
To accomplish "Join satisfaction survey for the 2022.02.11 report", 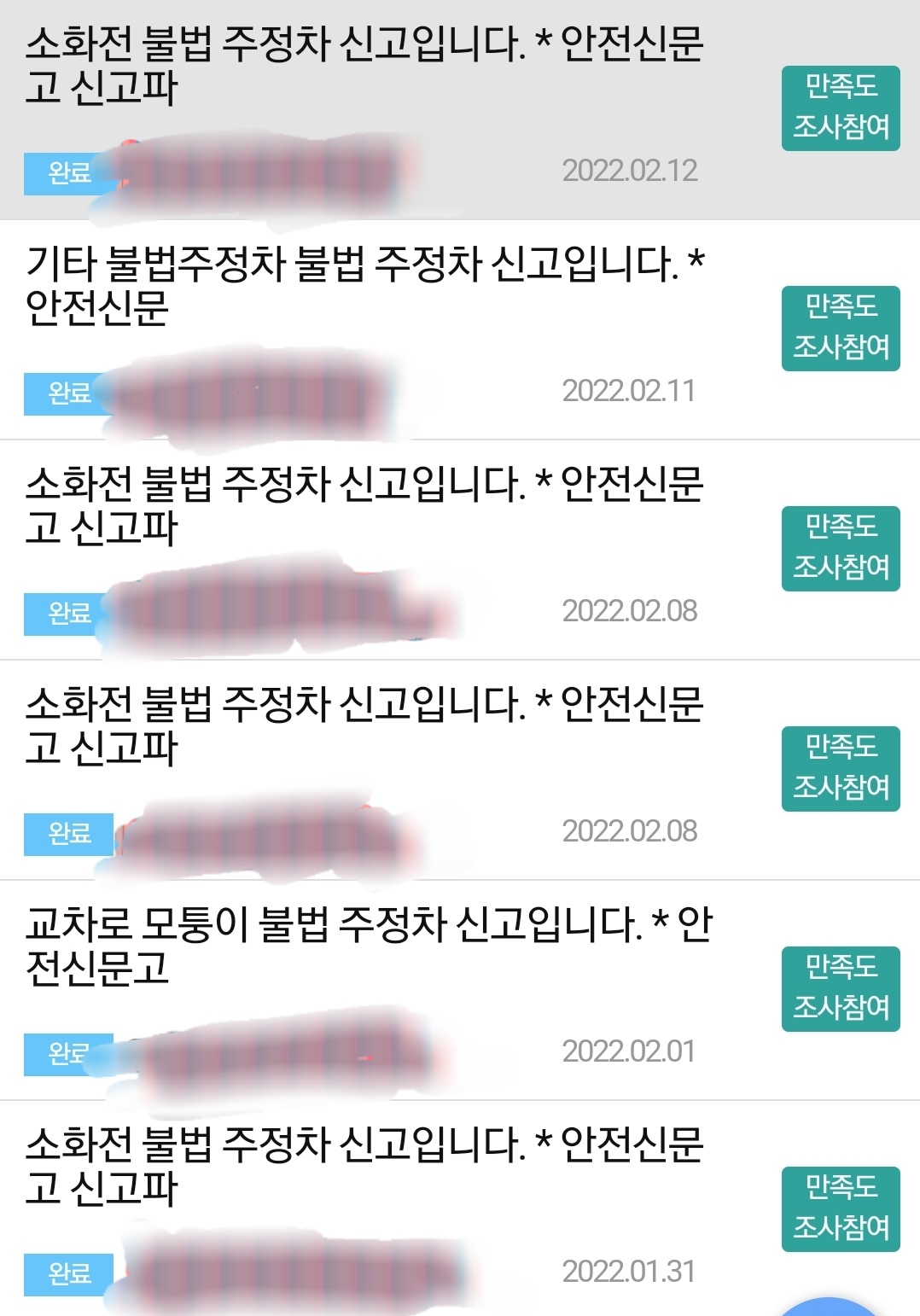I will pos(841,328).
